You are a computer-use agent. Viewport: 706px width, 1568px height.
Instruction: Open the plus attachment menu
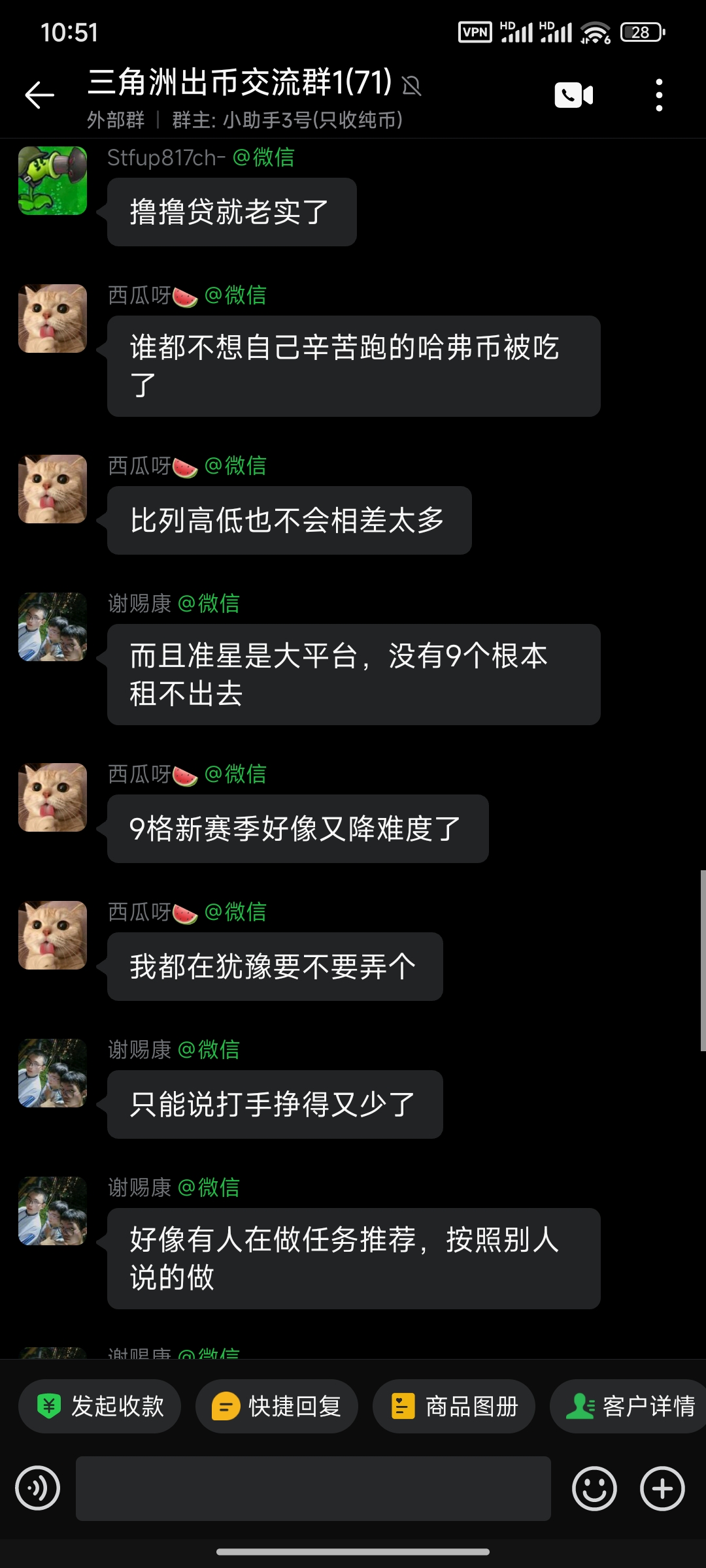pyautogui.click(x=662, y=1488)
